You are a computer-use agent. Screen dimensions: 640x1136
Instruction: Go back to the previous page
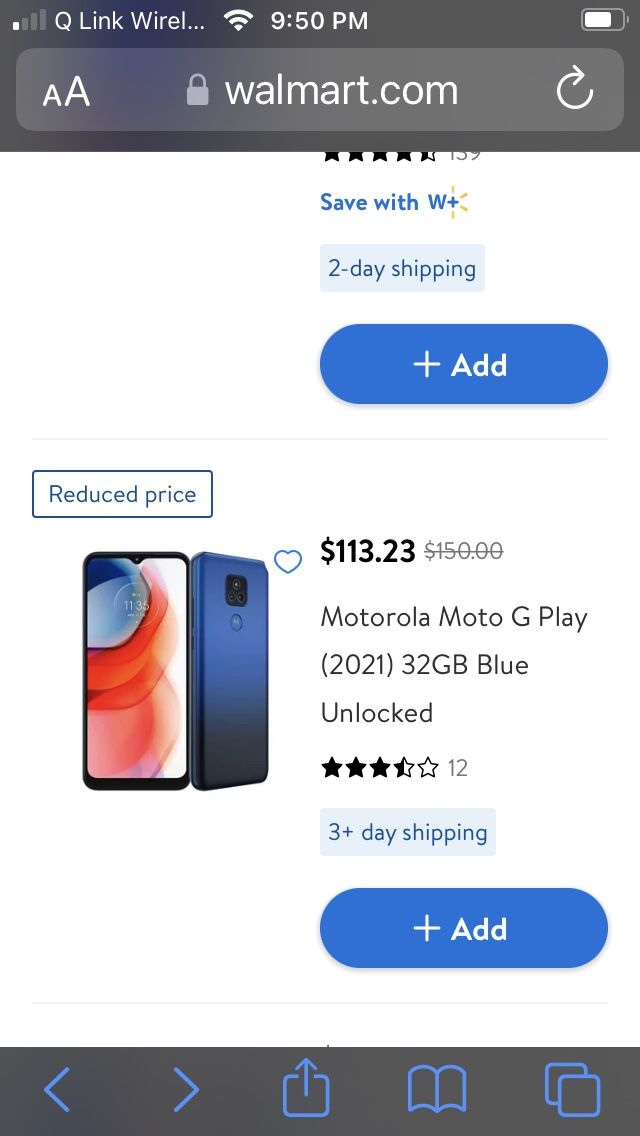(57, 1089)
